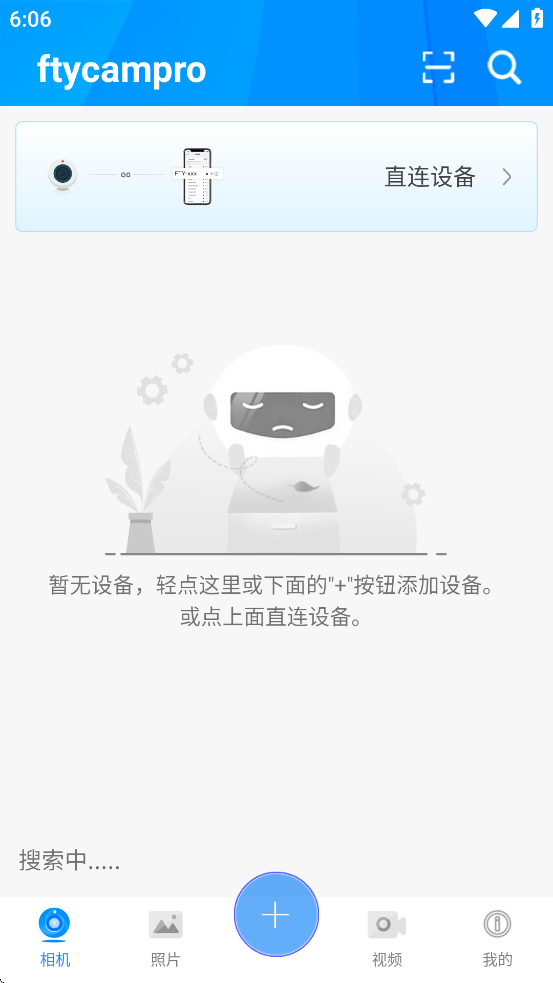Open the QR scan icon
The height and width of the screenshot is (983, 553).
(438, 67)
